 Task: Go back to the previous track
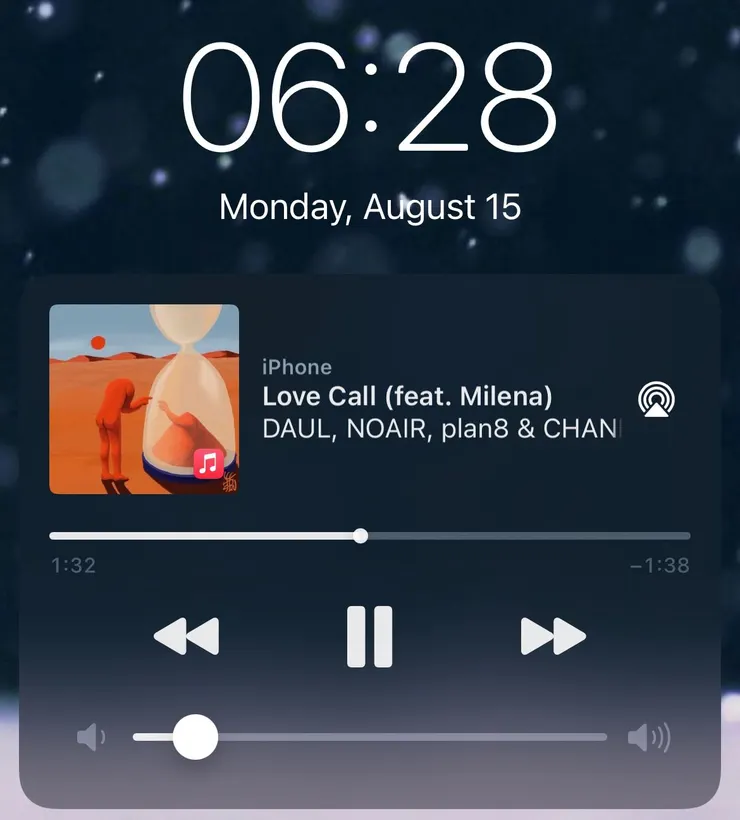pos(186,636)
